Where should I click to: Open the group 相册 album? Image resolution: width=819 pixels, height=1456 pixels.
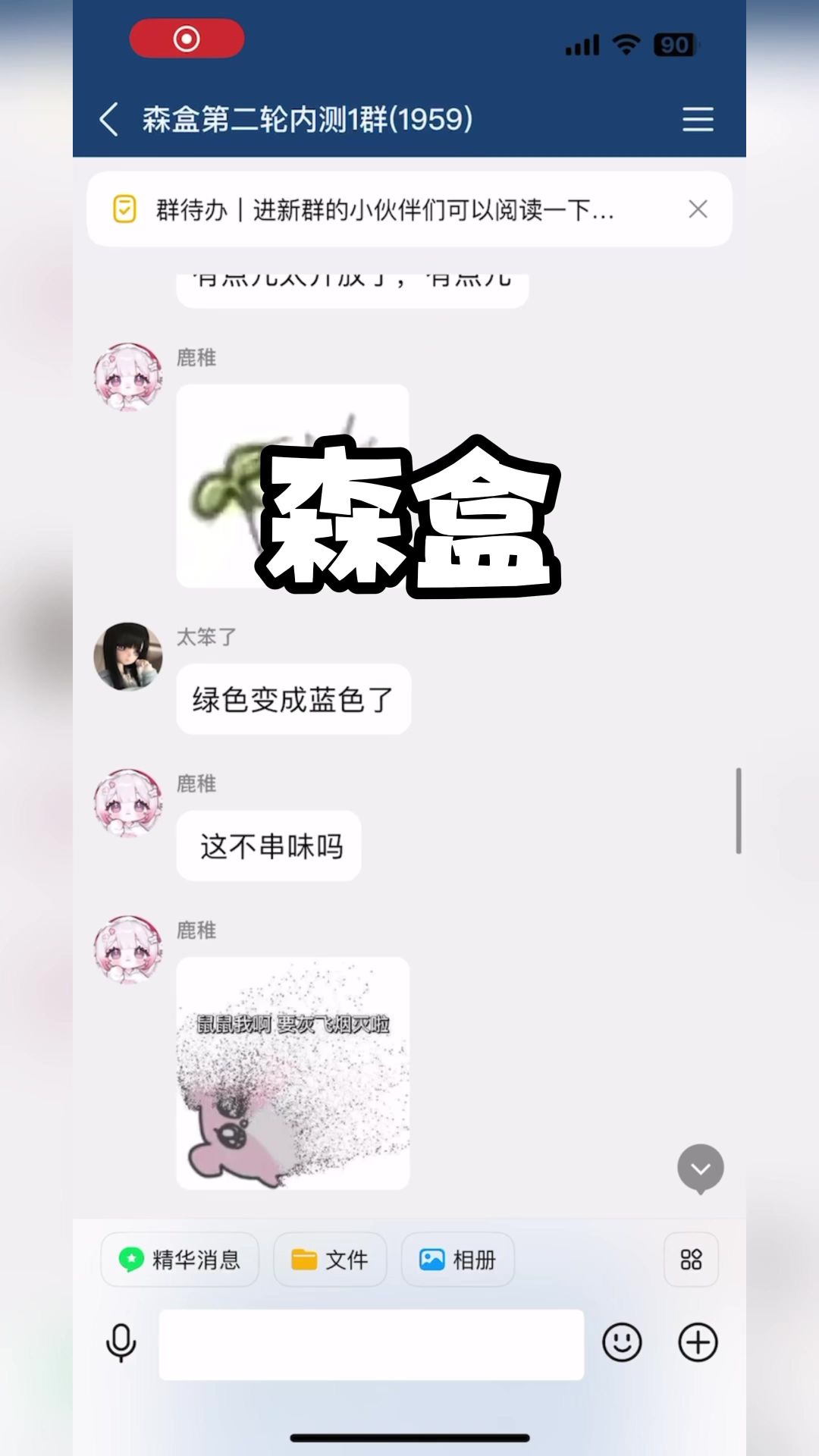point(457,1260)
